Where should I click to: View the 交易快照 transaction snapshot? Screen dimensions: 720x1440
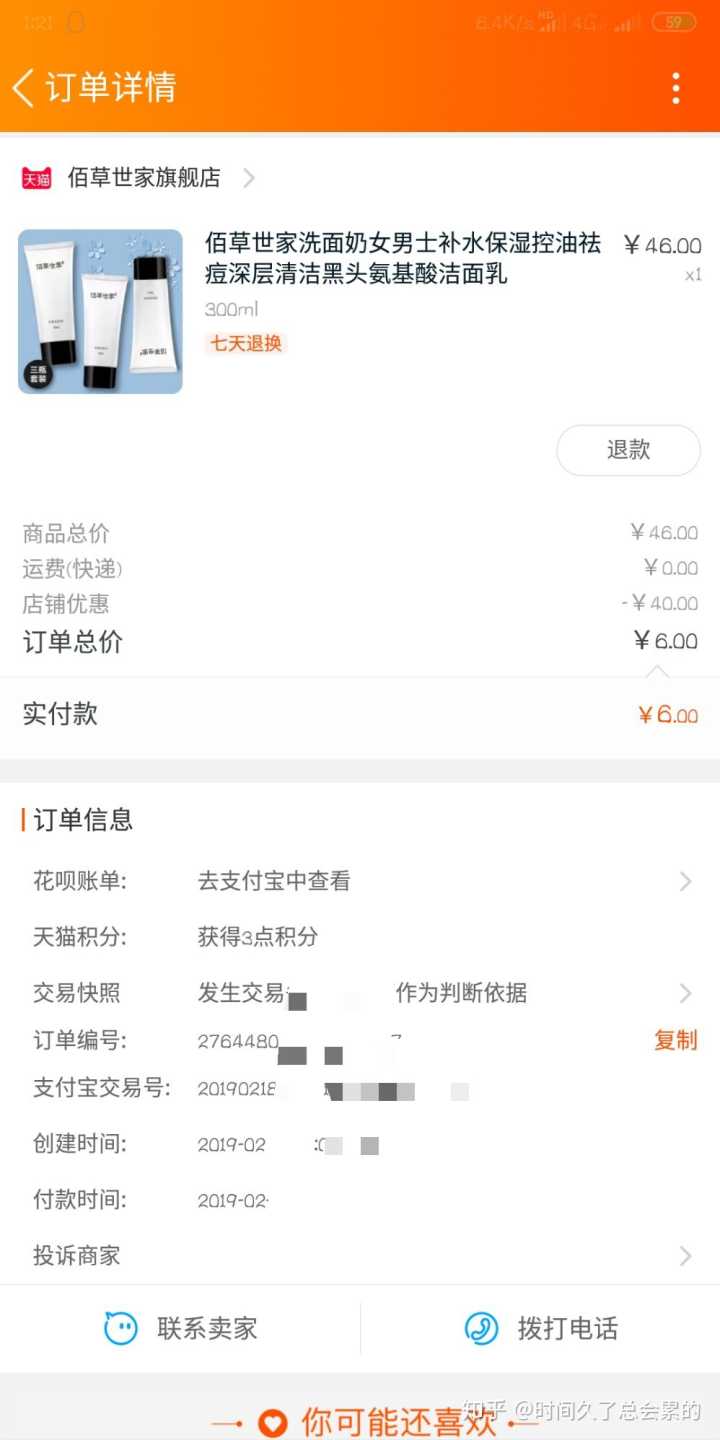click(360, 993)
